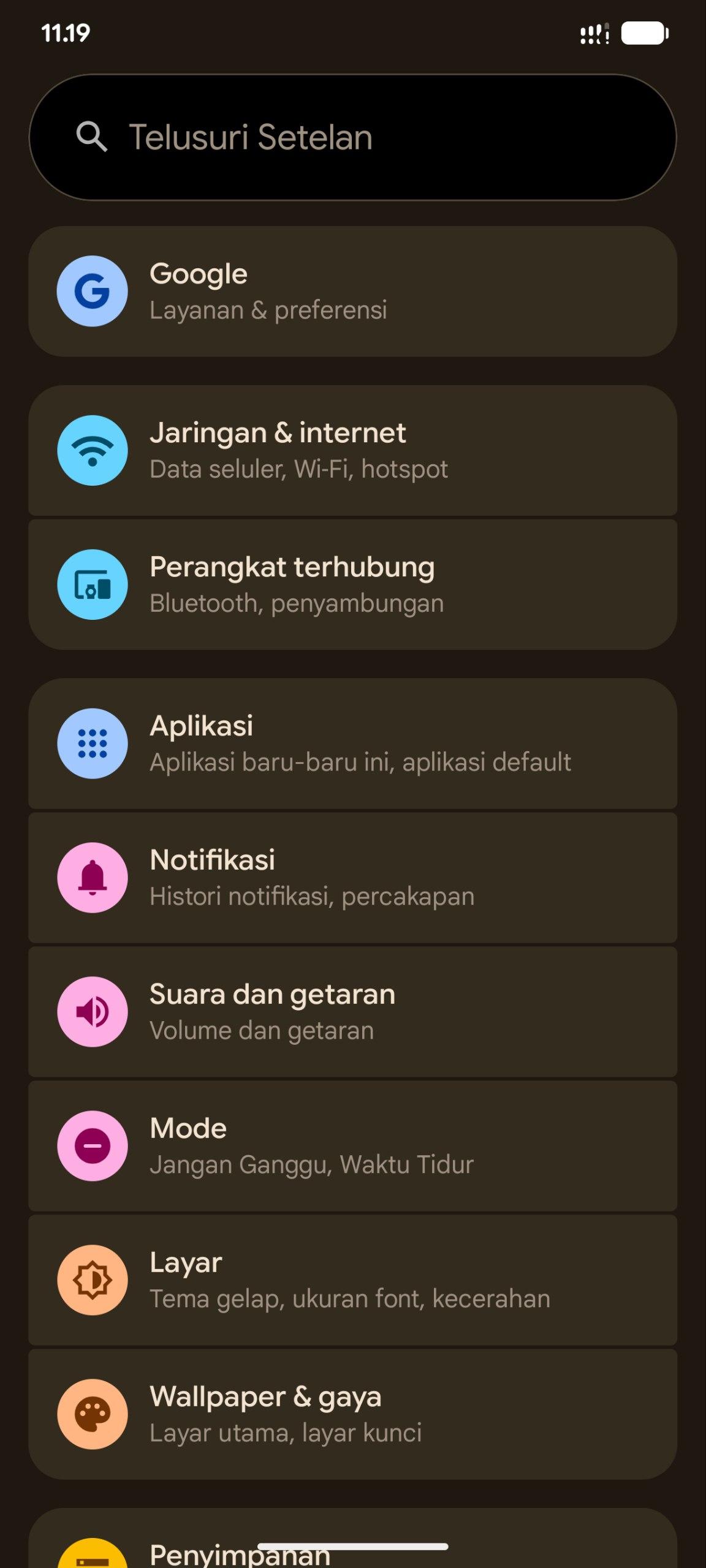The height and width of the screenshot is (1568, 706).
Task: Open the Aplikasi settings row
Action: tap(353, 744)
